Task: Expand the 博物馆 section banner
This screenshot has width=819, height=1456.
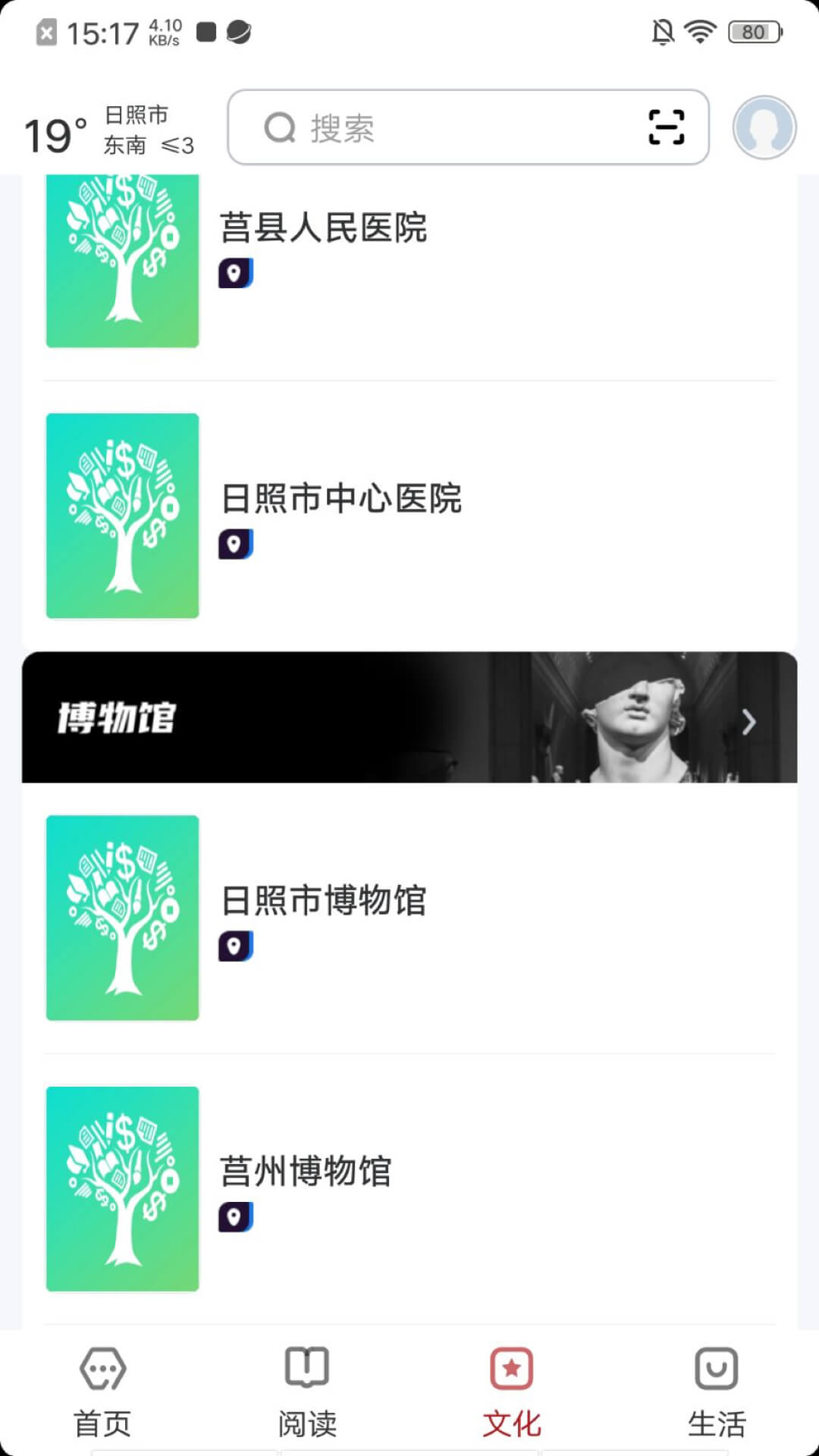Action: tap(409, 717)
